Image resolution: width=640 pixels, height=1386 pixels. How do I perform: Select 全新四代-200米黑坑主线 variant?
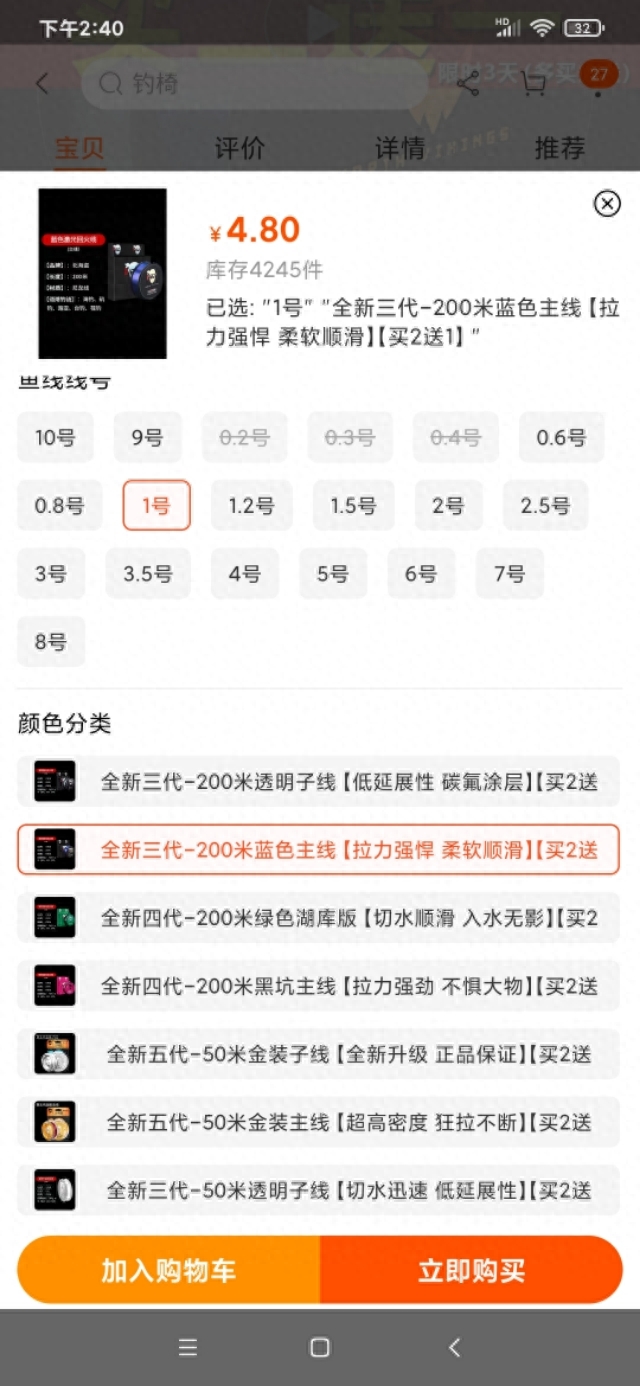(x=319, y=985)
